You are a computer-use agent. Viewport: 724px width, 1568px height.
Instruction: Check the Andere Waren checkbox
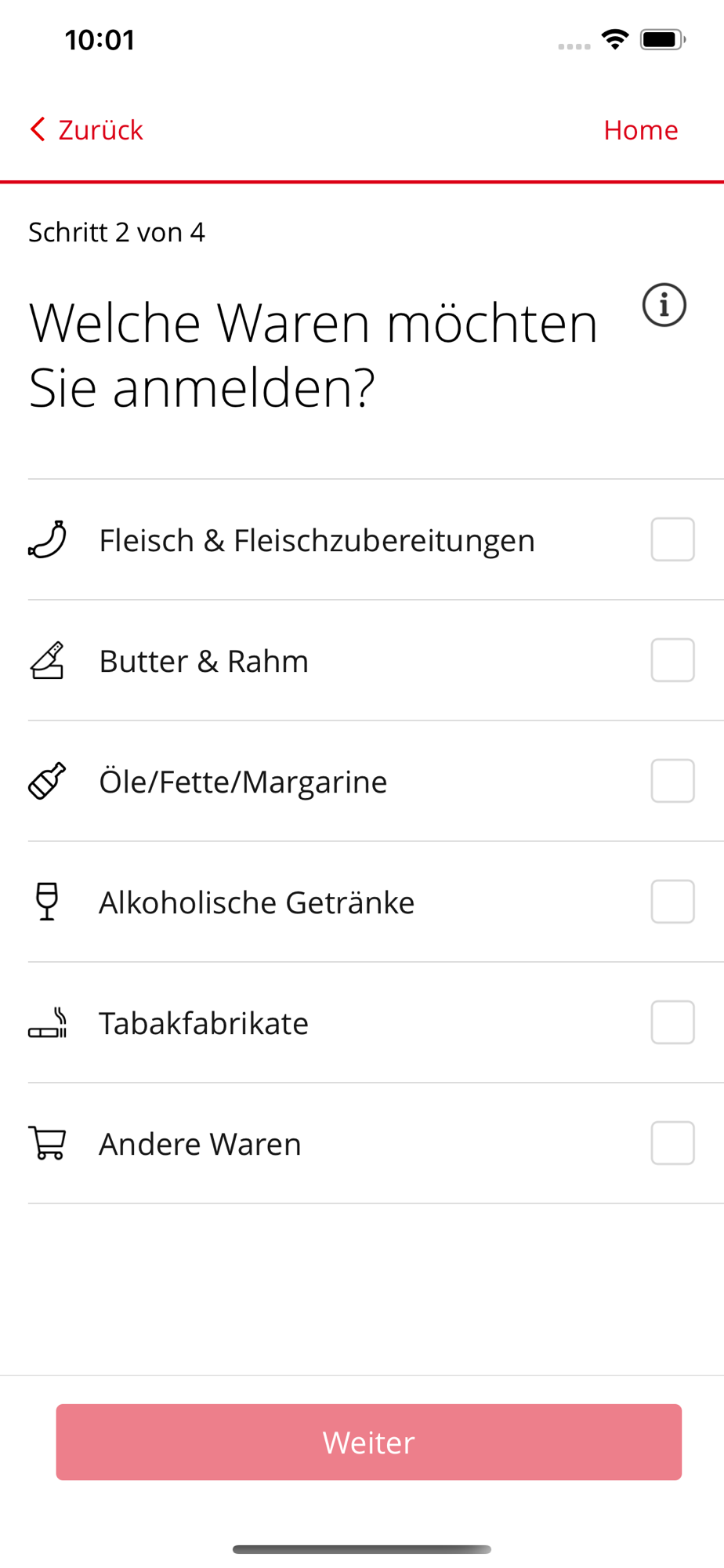click(672, 1143)
